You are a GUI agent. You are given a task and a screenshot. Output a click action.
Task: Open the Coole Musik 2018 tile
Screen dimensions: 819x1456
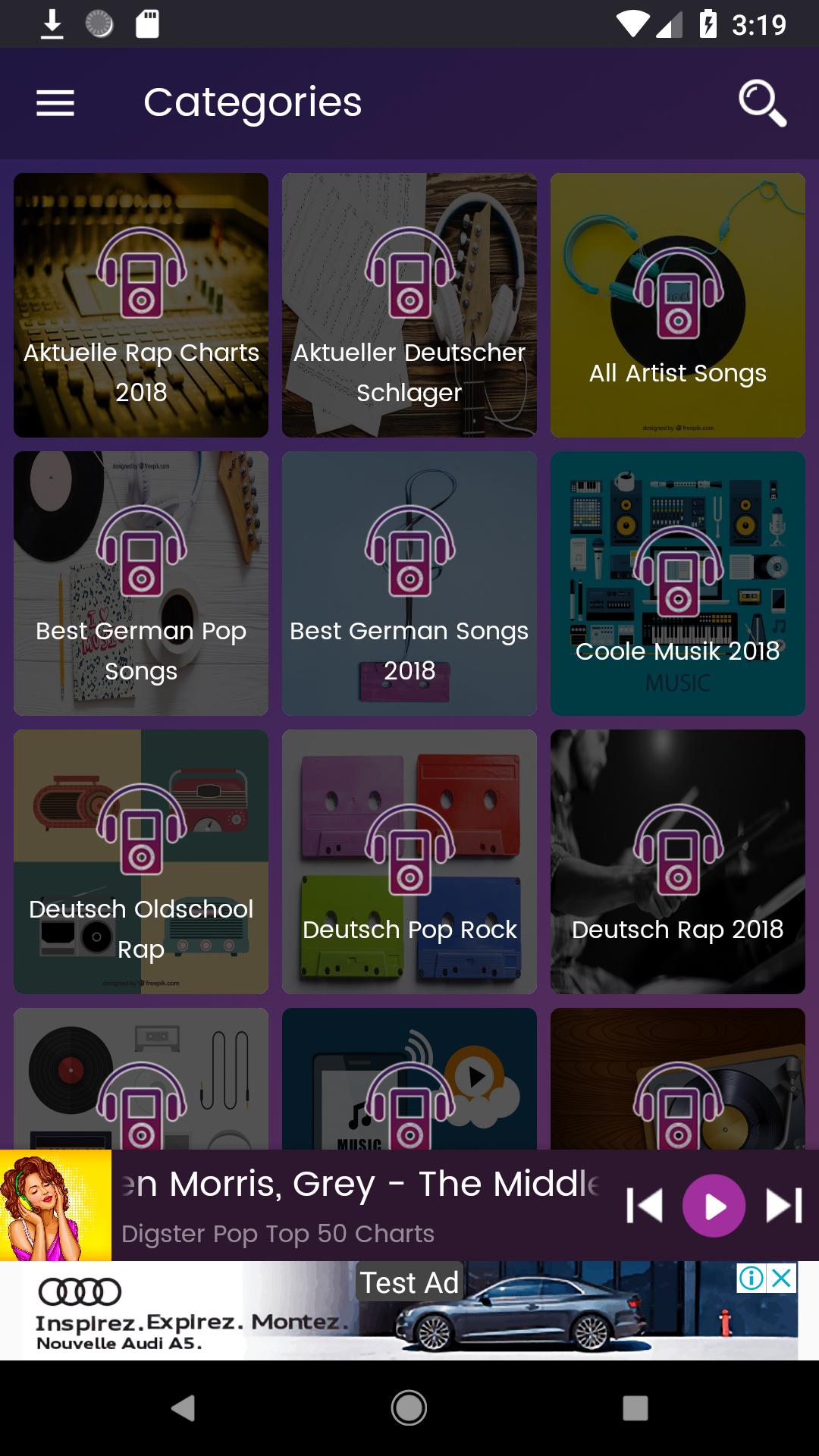677,583
